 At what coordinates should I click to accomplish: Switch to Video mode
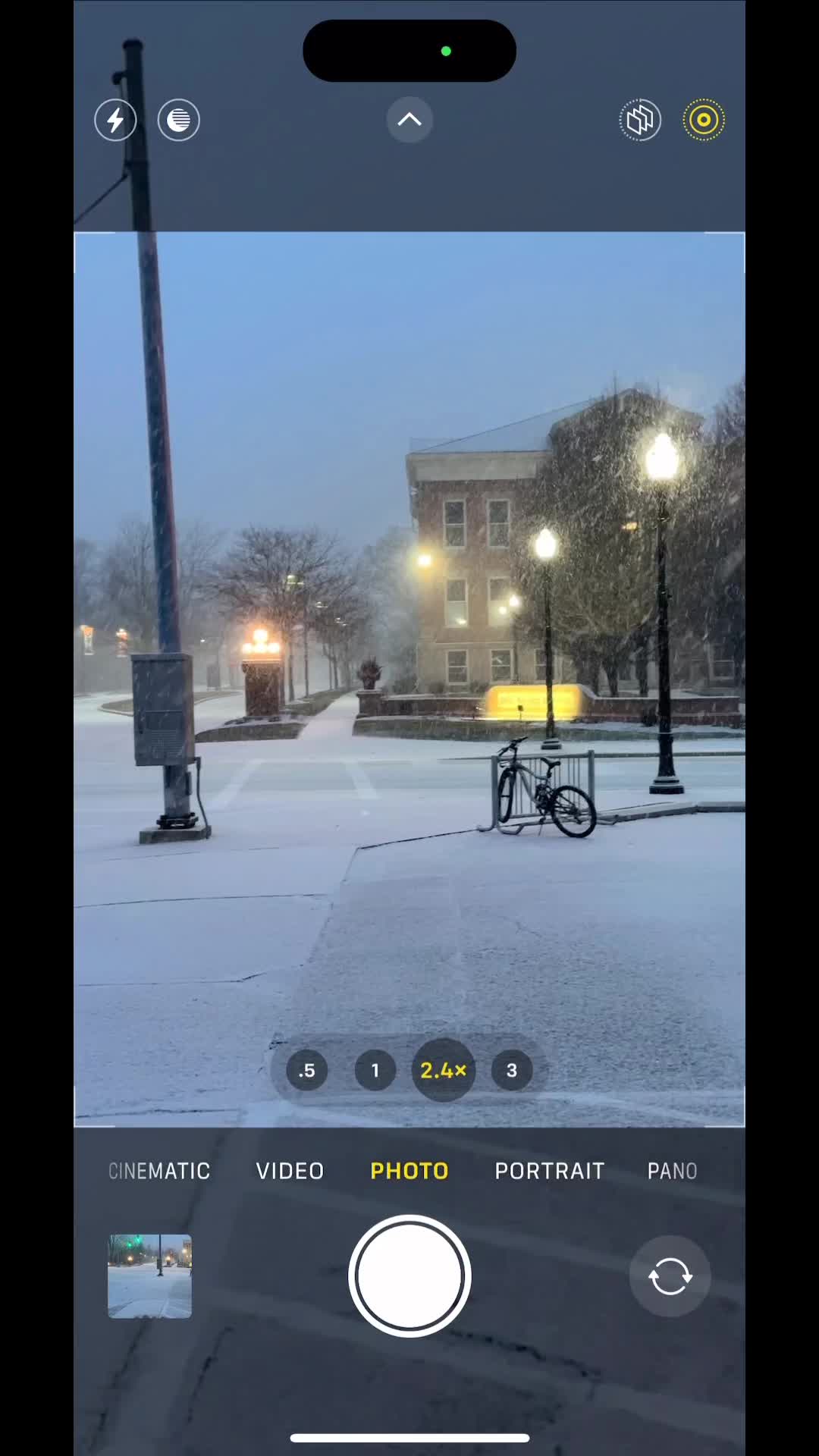(x=290, y=1171)
